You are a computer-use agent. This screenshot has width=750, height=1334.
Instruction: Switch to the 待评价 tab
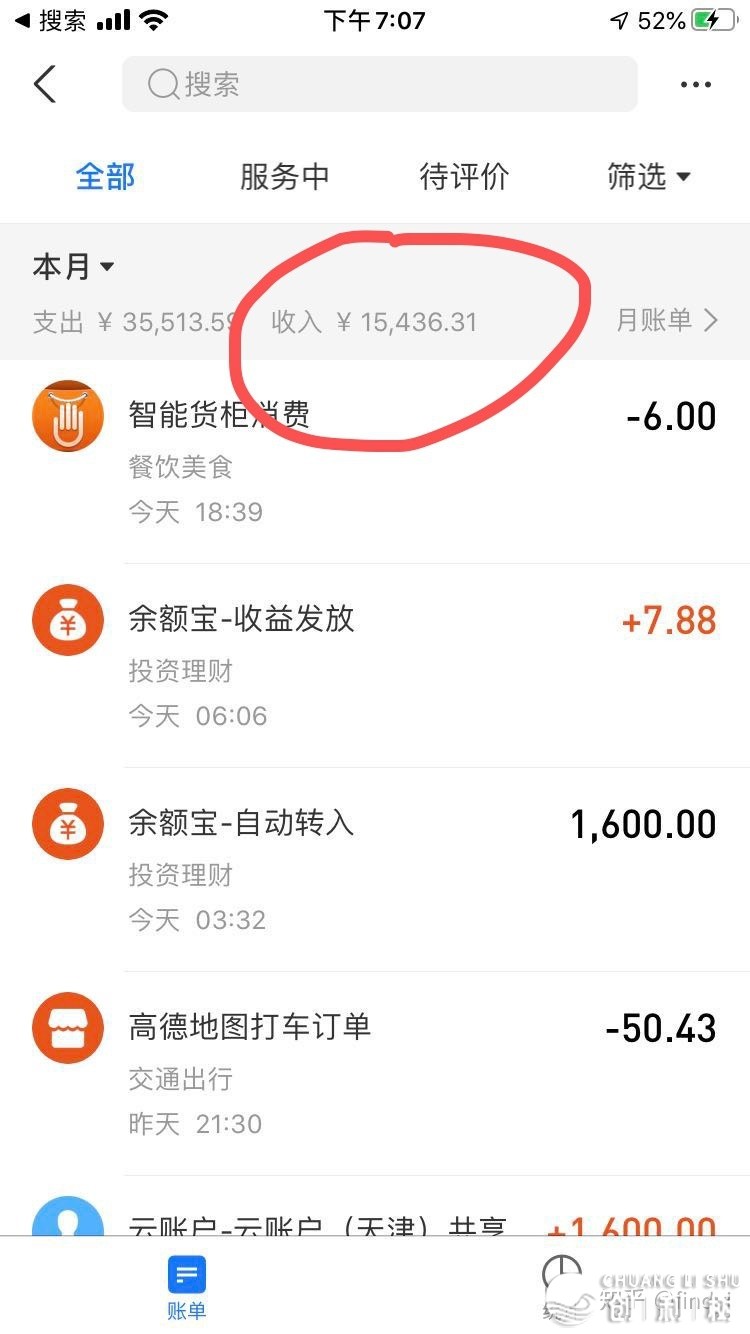pyautogui.click(x=464, y=177)
